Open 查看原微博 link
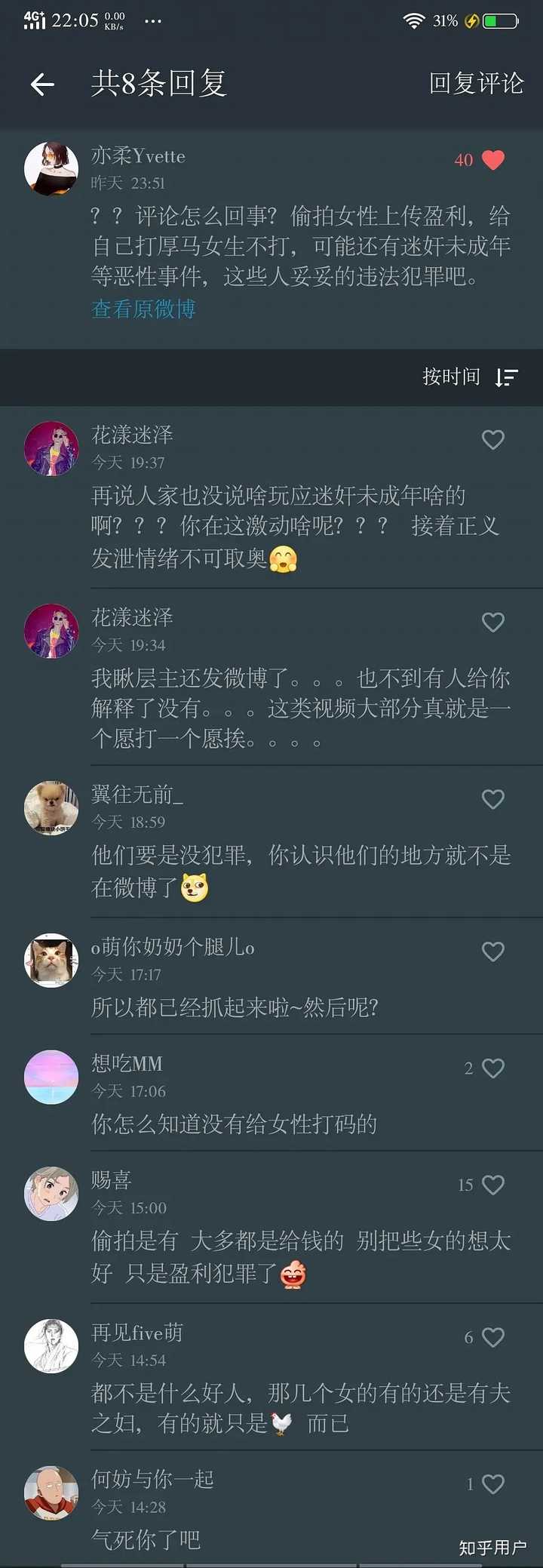Viewport: 543px width, 1568px height. (x=143, y=309)
